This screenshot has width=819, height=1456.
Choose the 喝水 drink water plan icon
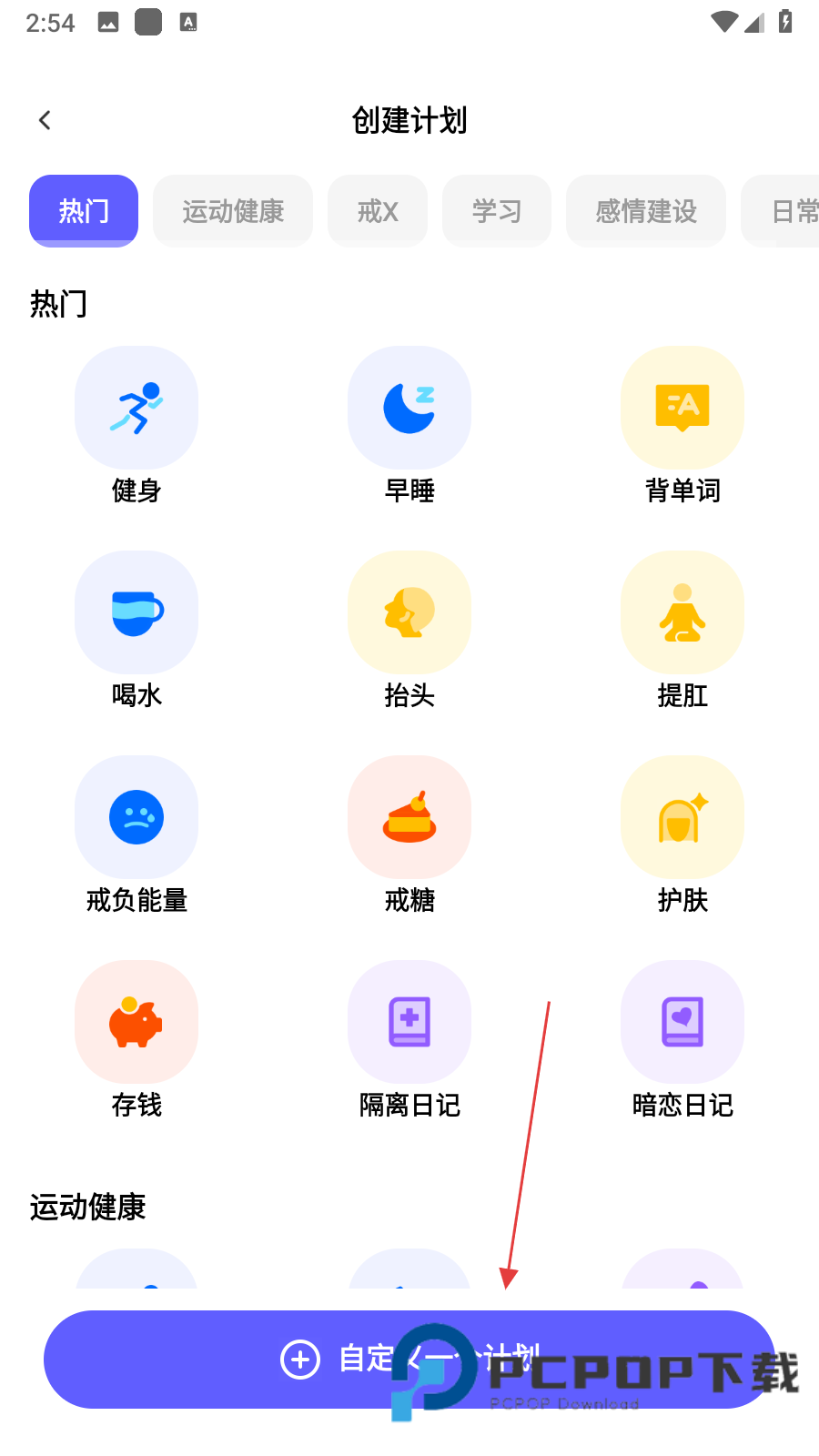(x=136, y=612)
